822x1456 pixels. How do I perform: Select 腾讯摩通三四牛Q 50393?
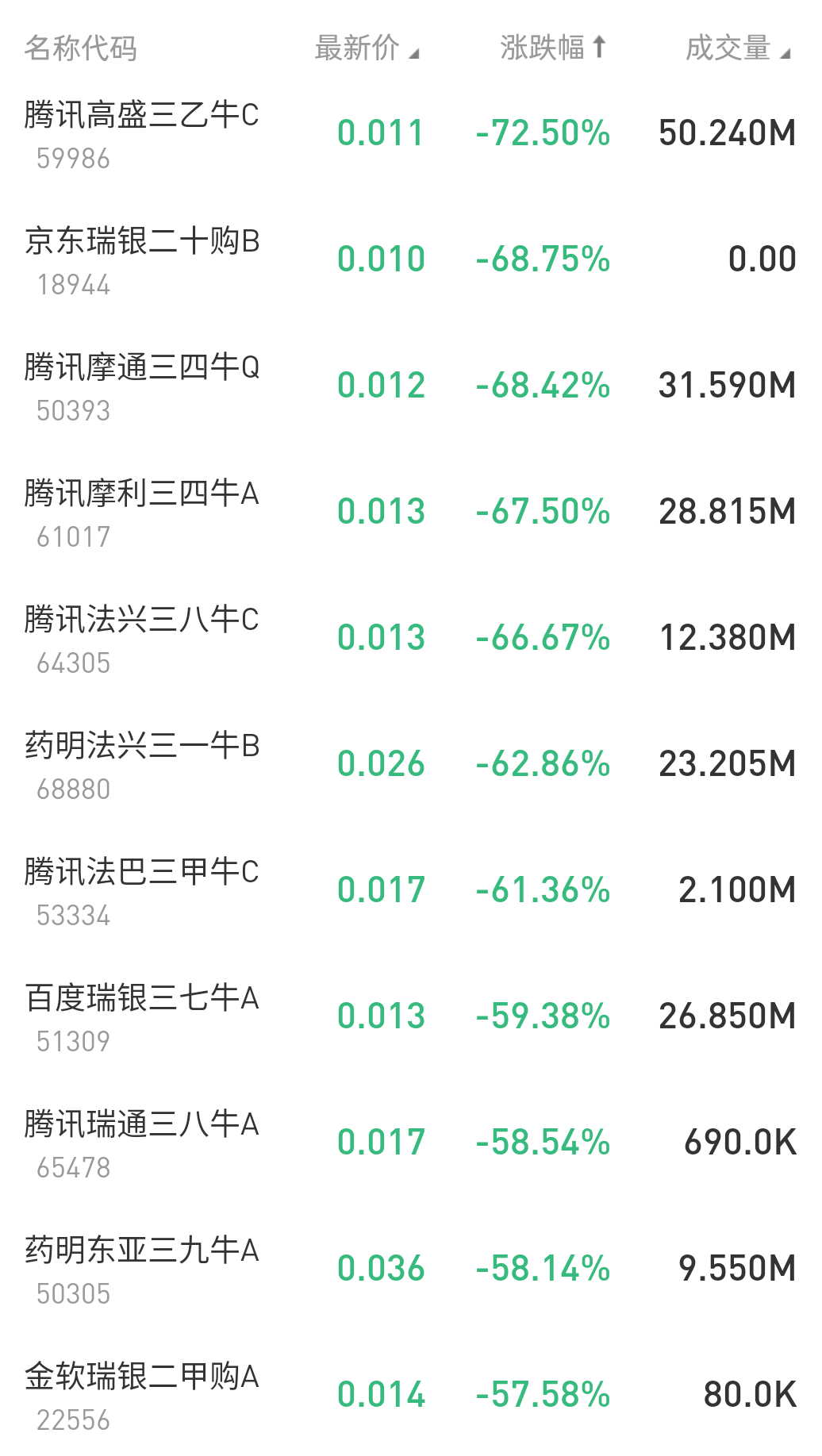(x=411, y=386)
